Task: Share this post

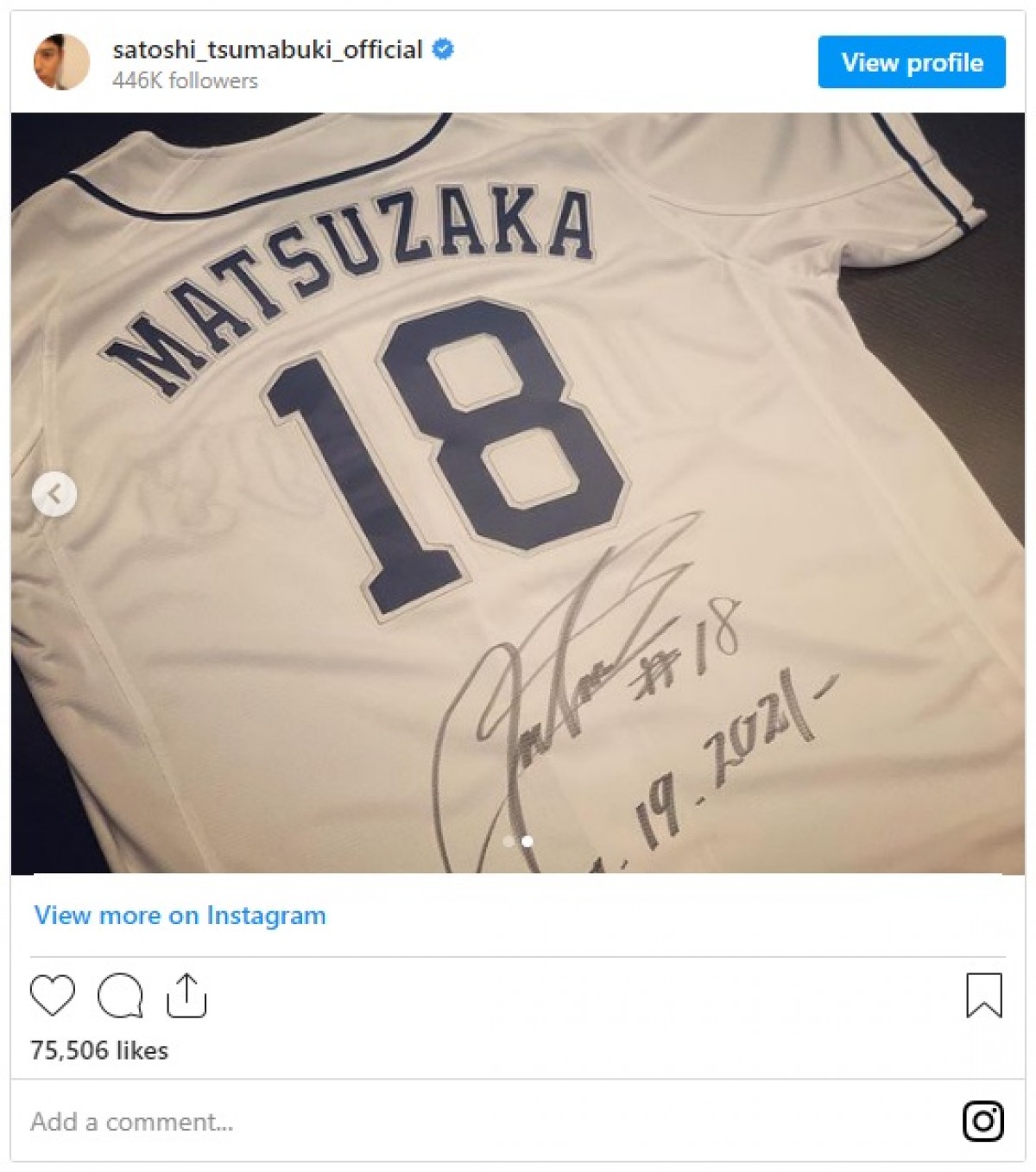Action: 186,995
